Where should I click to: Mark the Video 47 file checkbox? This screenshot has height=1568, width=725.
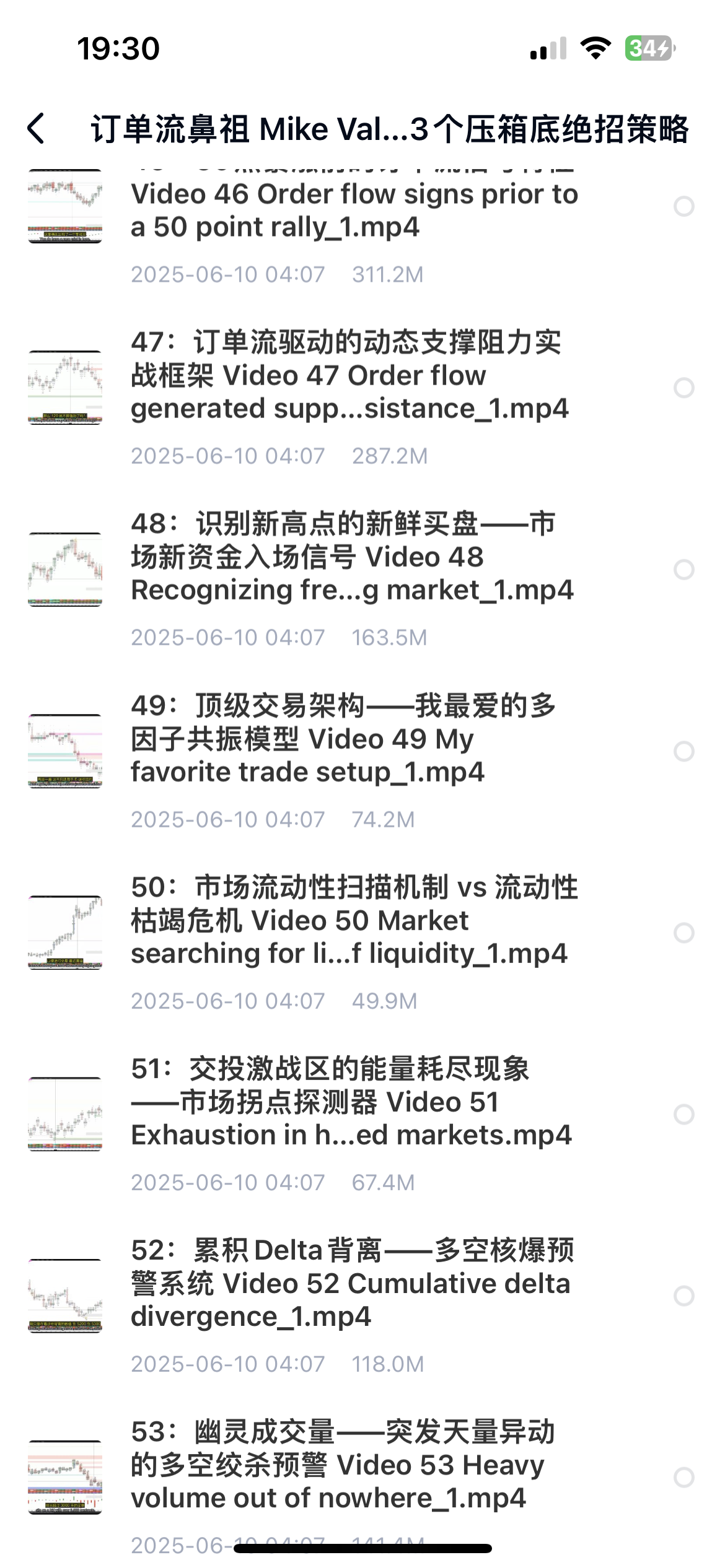683,388
